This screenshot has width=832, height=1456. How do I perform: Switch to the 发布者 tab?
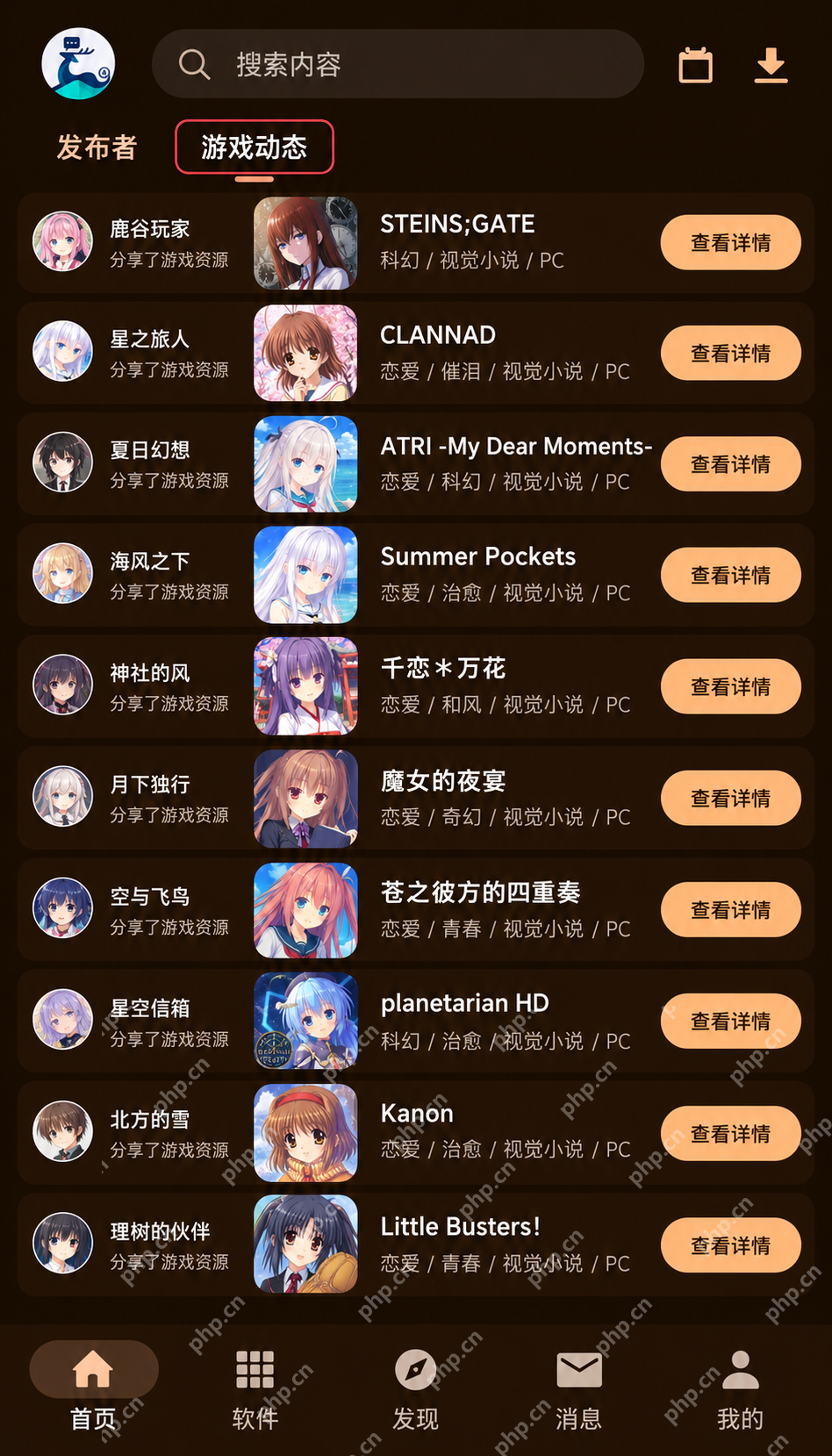(97, 147)
